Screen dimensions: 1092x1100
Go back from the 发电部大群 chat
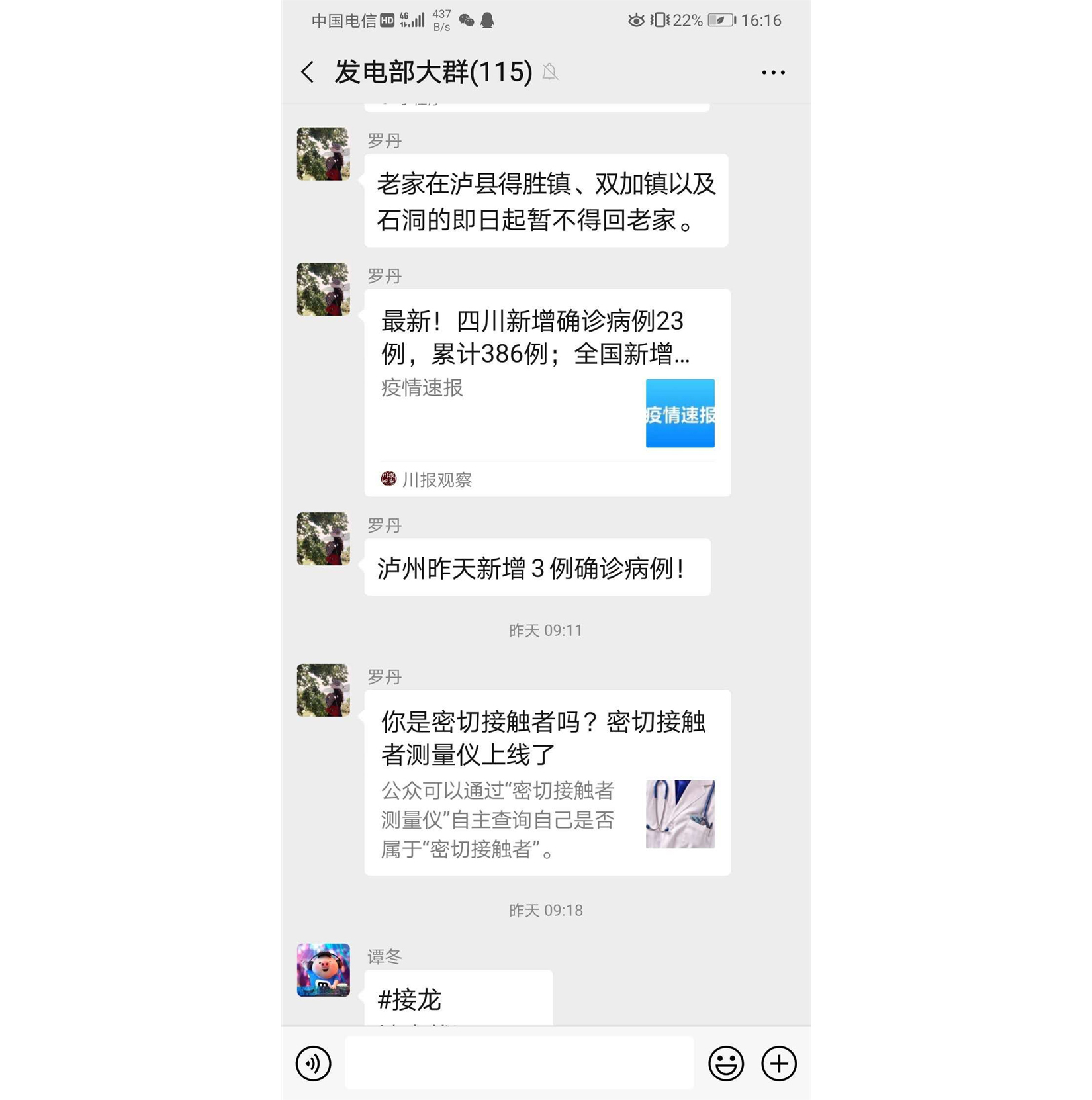(x=308, y=72)
